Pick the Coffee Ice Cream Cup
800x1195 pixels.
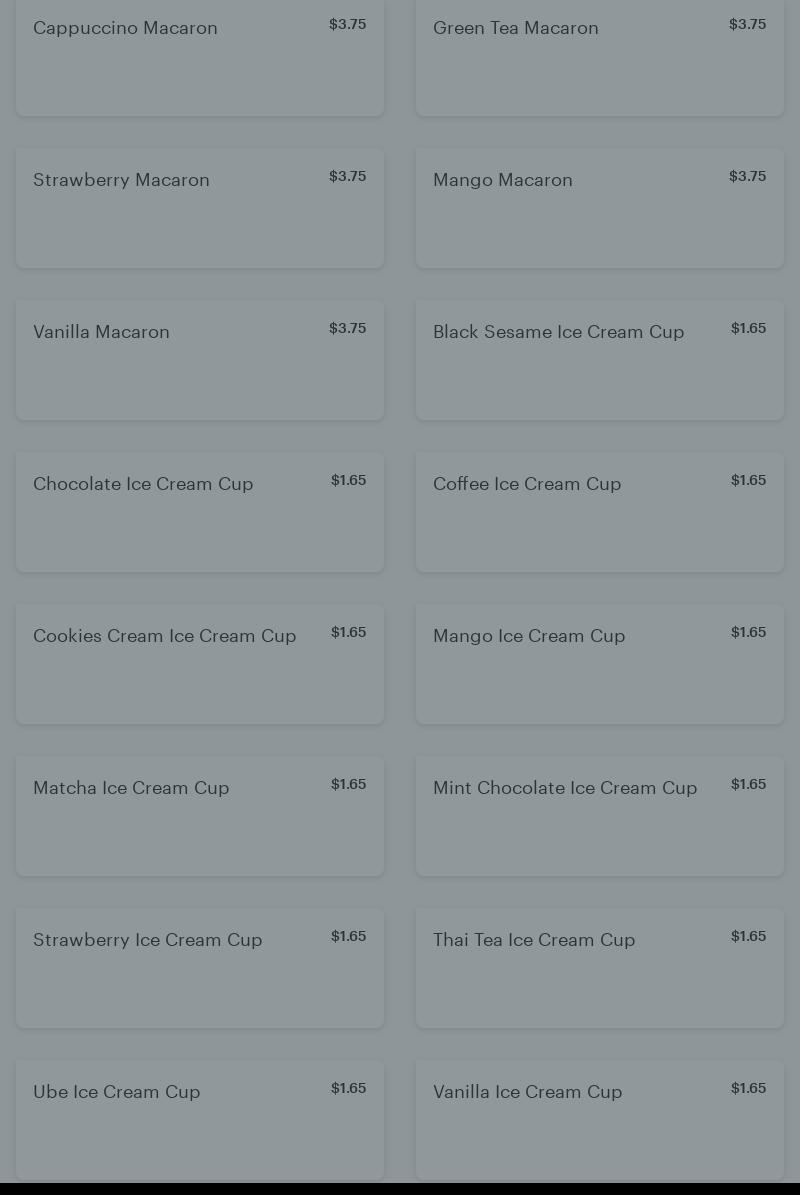coord(600,512)
